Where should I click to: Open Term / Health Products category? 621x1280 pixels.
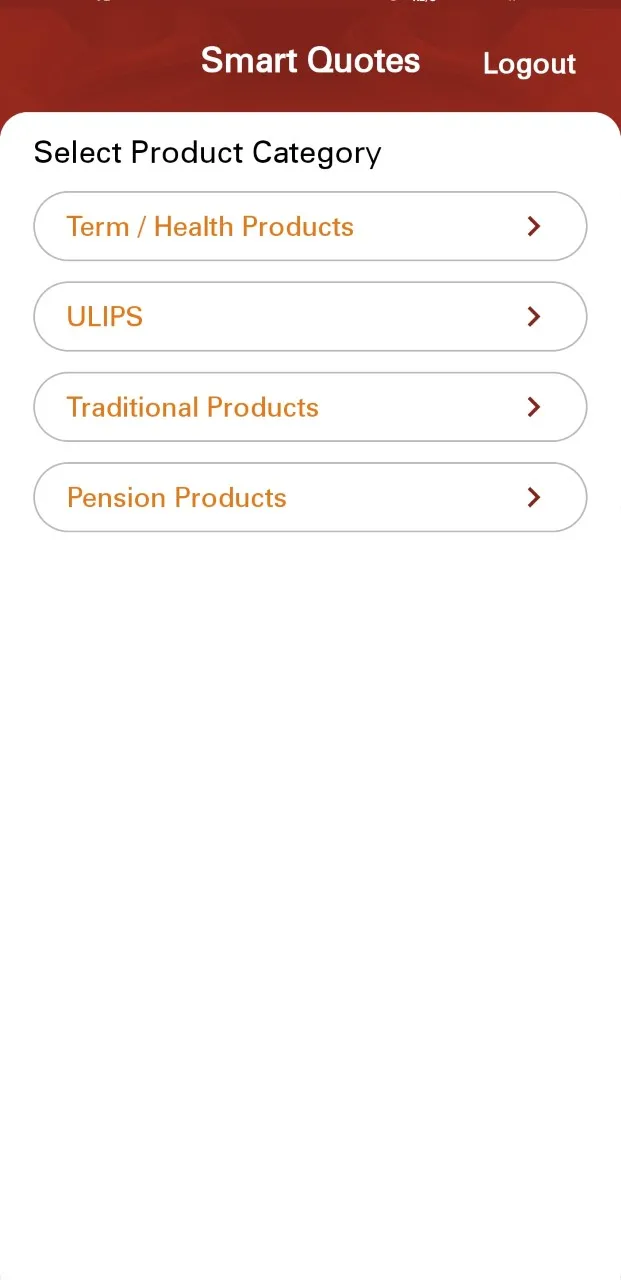pyautogui.click(x=310, y=227)
